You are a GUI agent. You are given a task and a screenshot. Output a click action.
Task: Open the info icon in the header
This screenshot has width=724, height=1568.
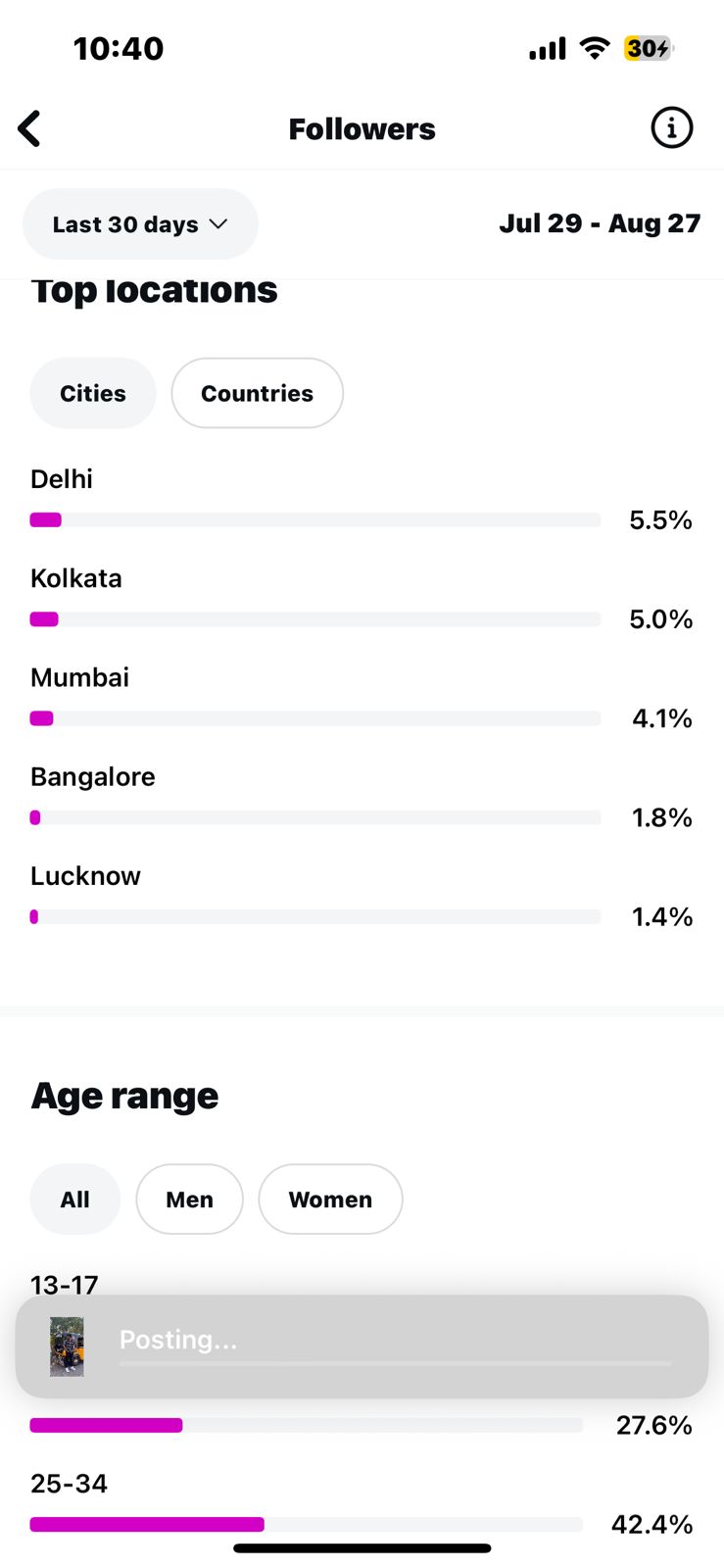point(672,128)
